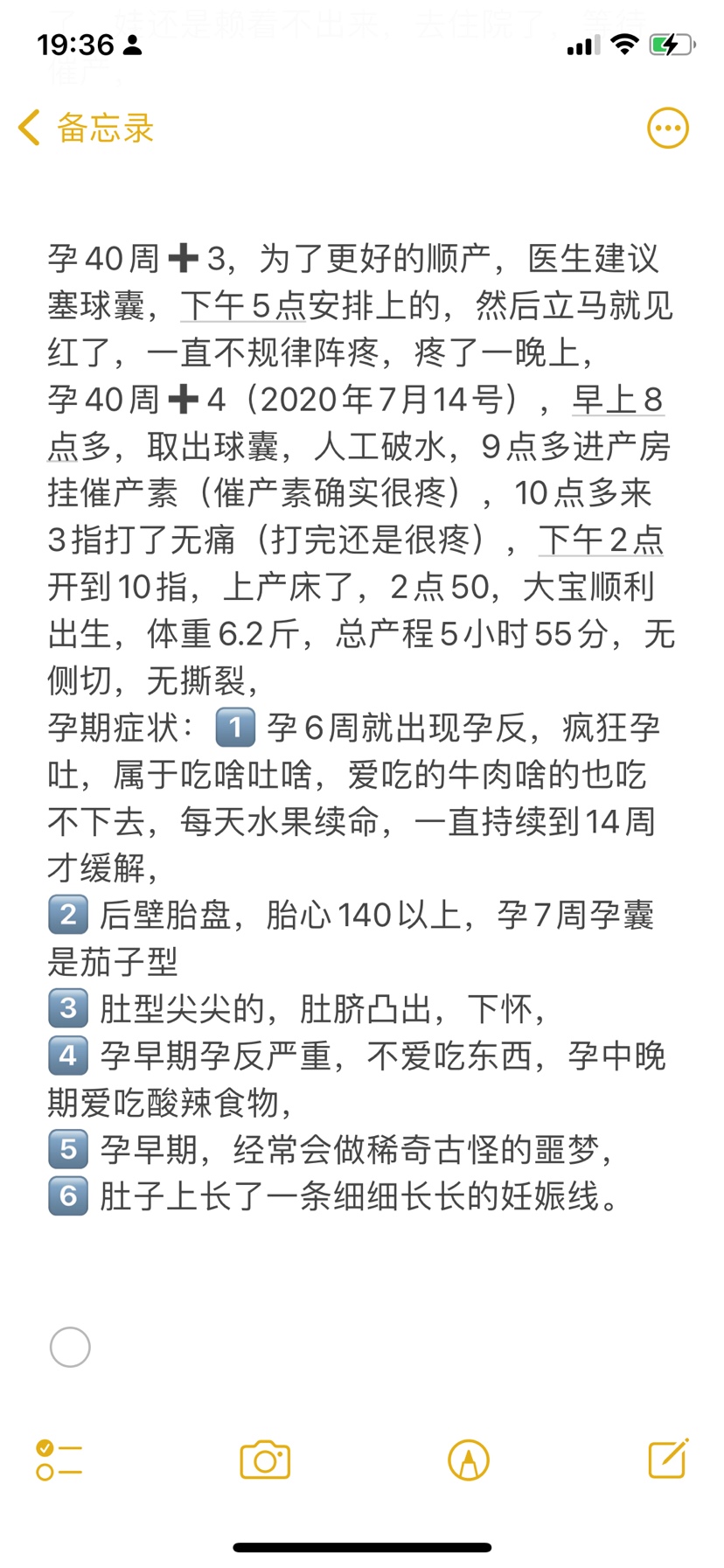The width and height of the screenshot is (724, 1568).
Task: Open the markup pen tool
Action: (468, 1460)
